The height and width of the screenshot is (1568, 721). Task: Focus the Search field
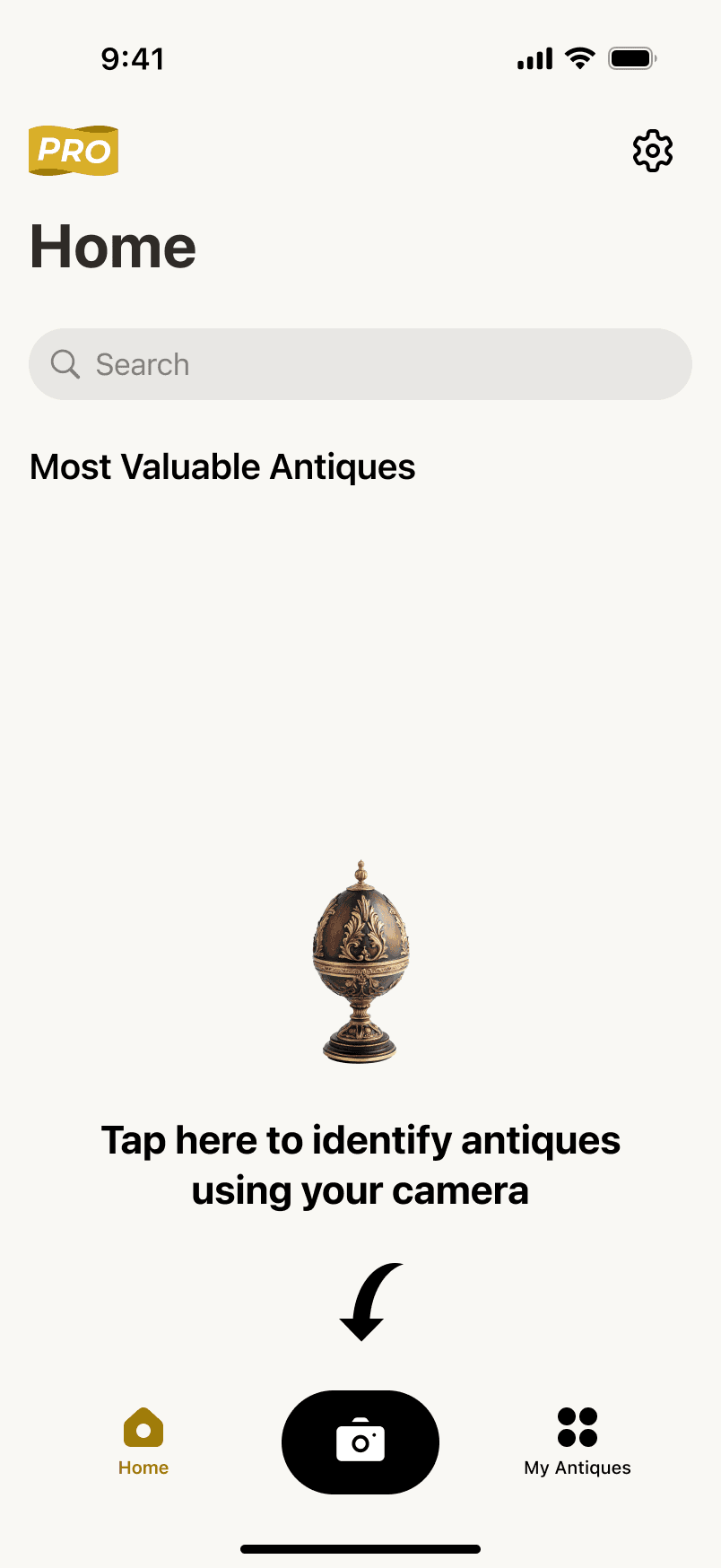360,364
